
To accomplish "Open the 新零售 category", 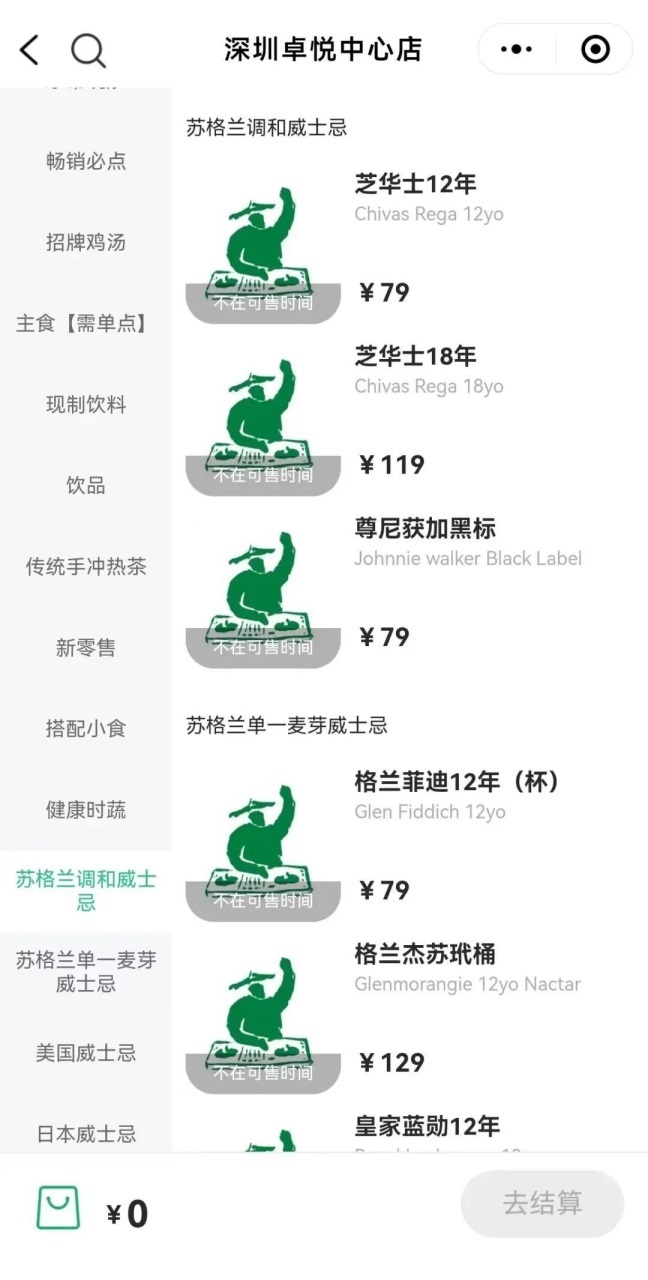I will point(86,648).
